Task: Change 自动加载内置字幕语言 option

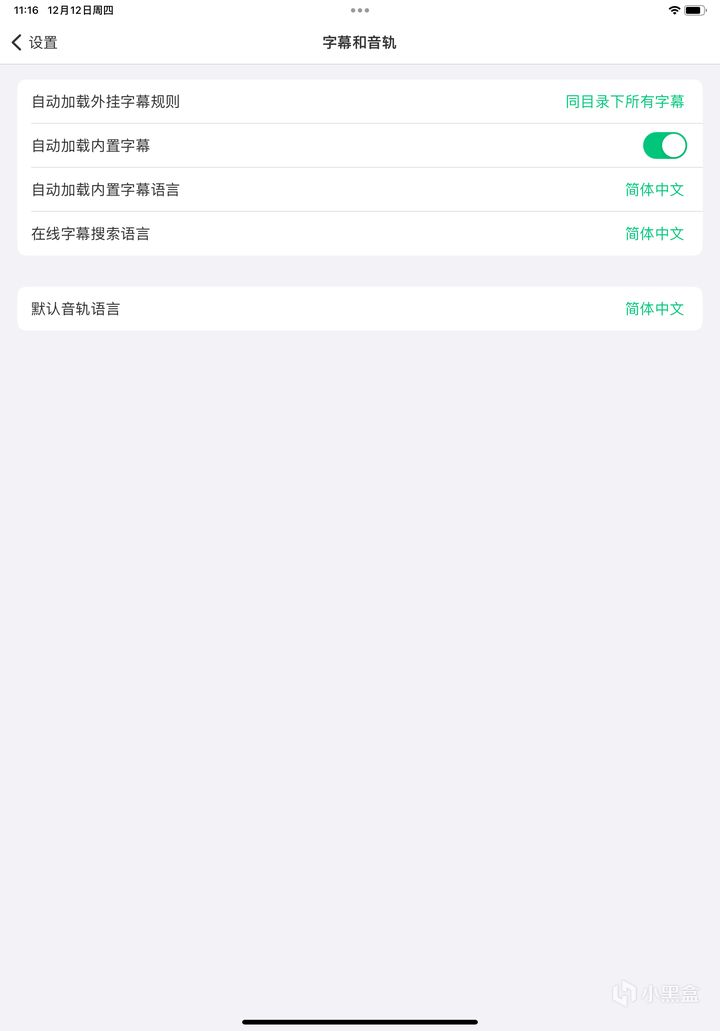Action: 359,190
